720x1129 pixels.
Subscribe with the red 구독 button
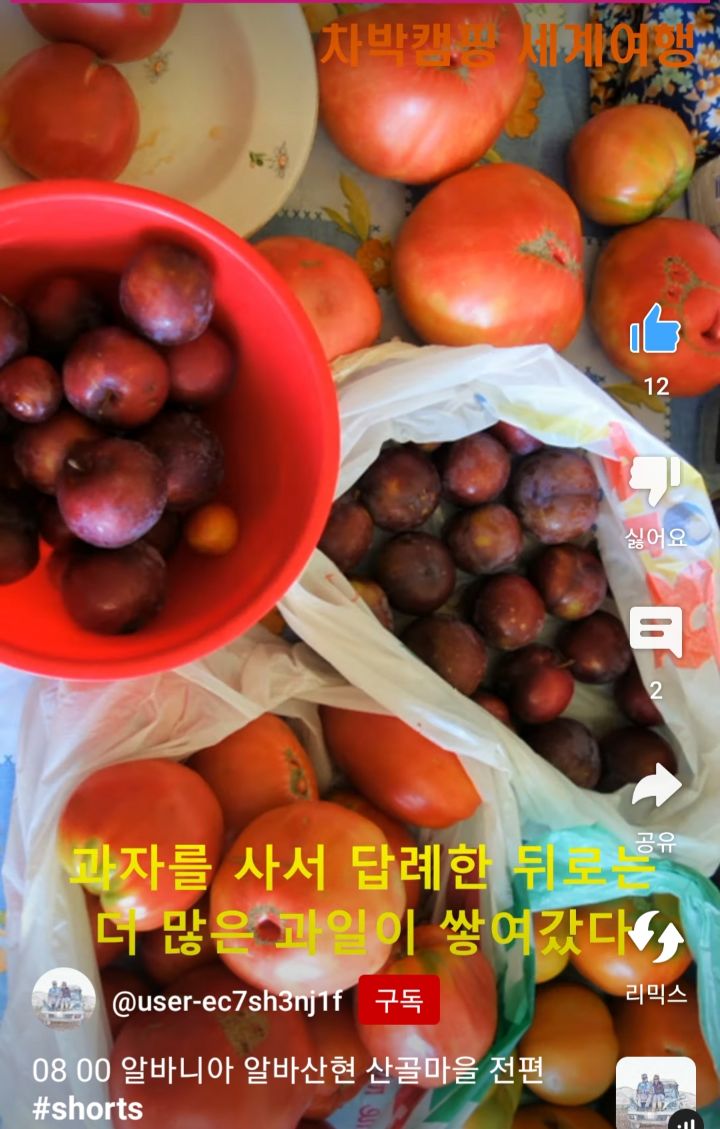(x=398, y=1000)
